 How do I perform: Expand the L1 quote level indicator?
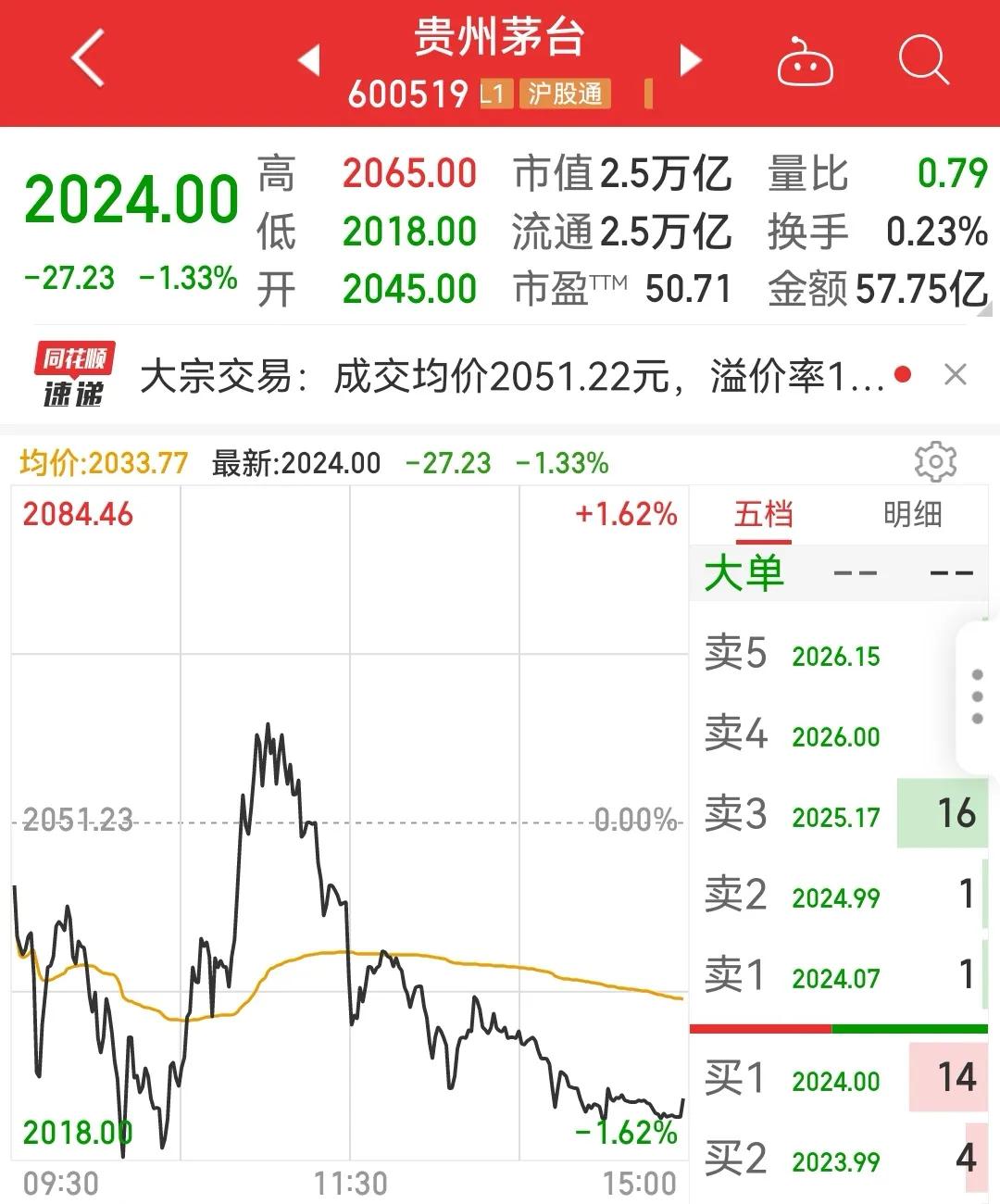click(x=497, y=94)
